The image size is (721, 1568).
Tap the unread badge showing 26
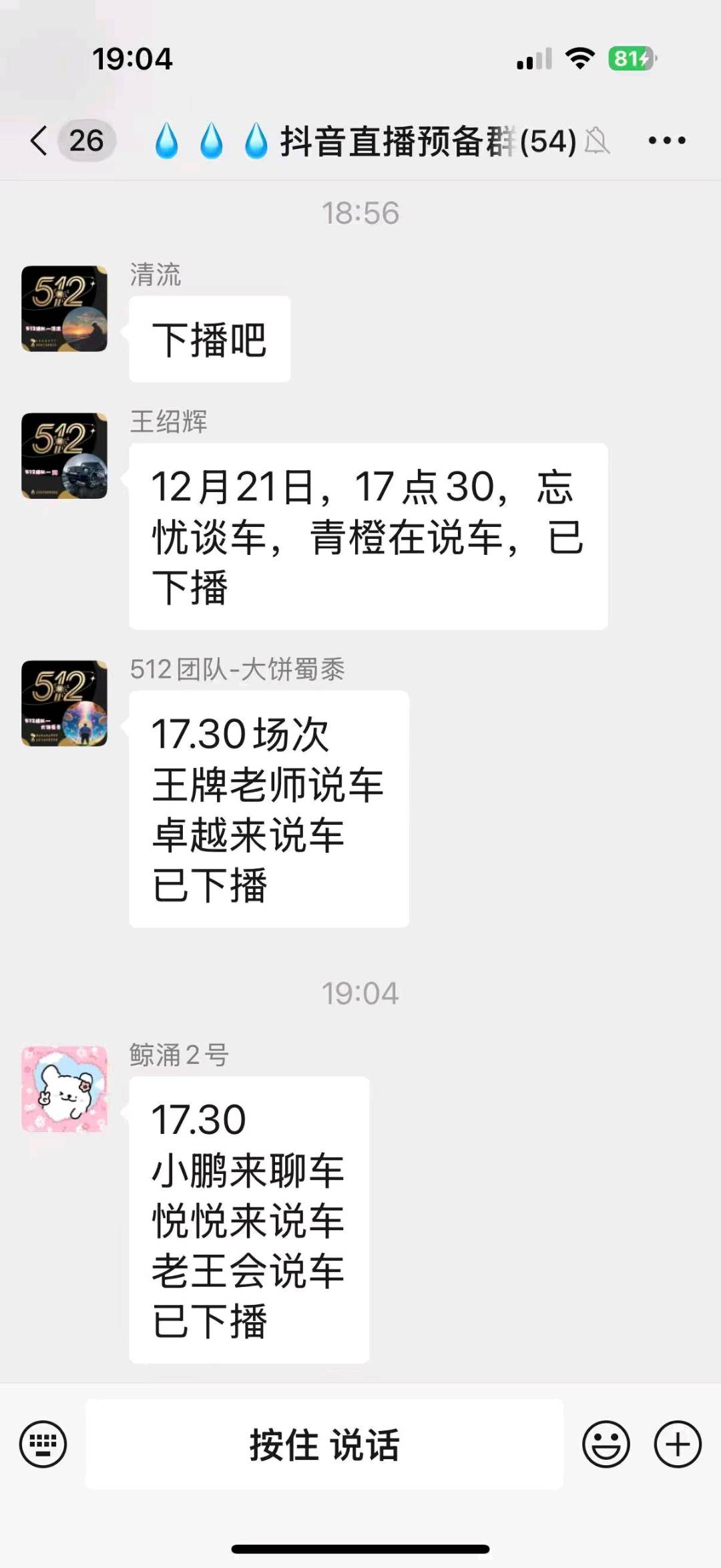(87, 140)
